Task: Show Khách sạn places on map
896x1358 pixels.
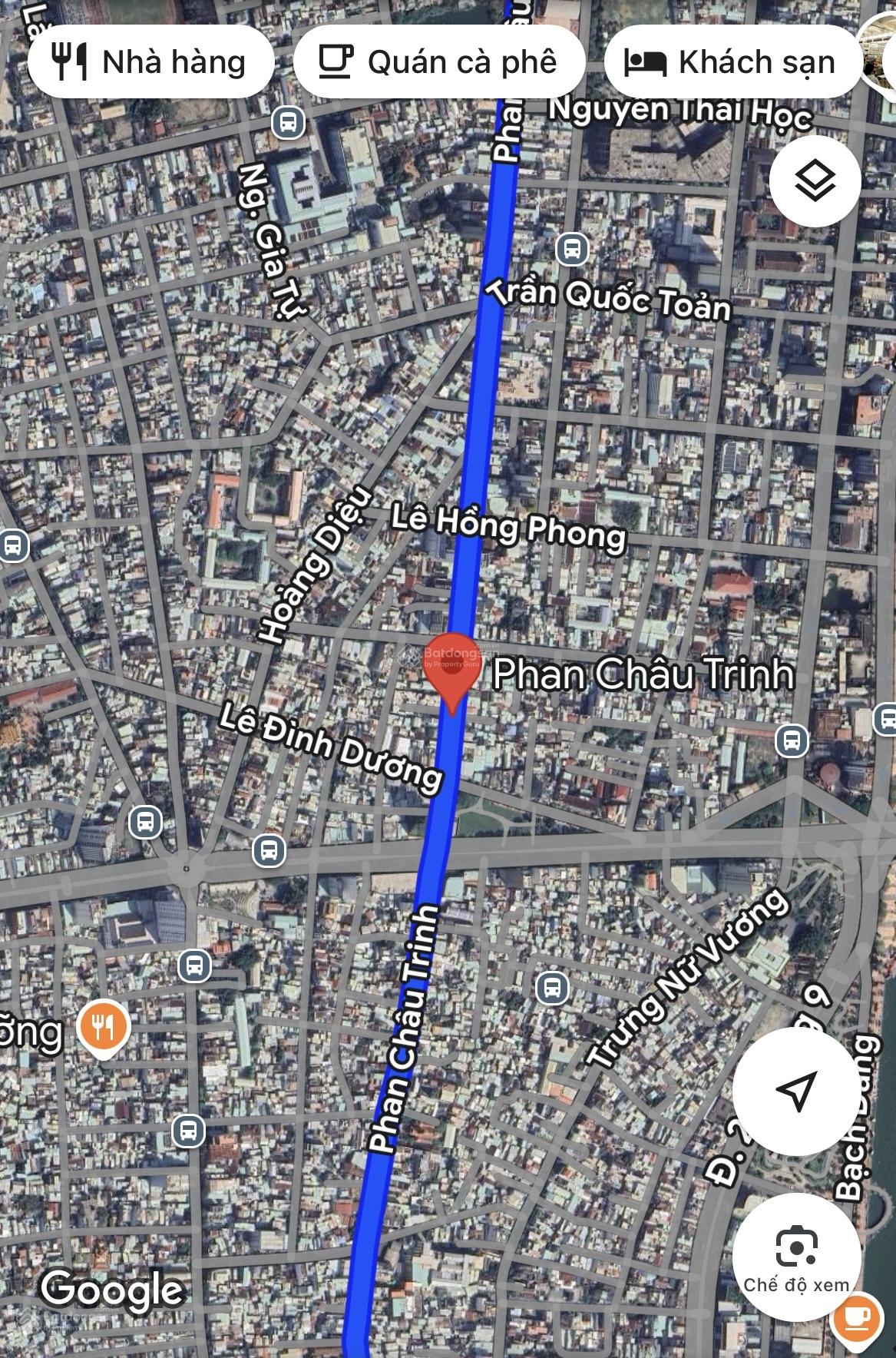Action: [x=733, y=62]
